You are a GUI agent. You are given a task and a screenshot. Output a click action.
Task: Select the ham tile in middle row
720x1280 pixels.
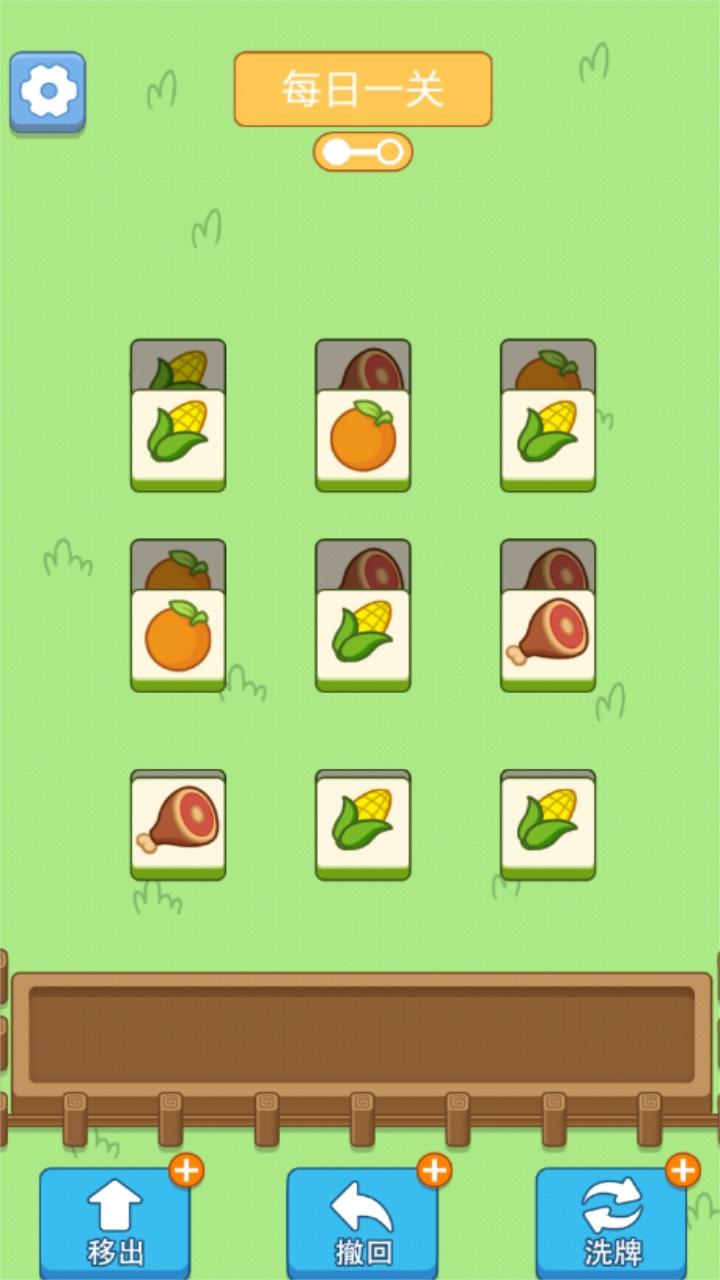click(548, 640)
